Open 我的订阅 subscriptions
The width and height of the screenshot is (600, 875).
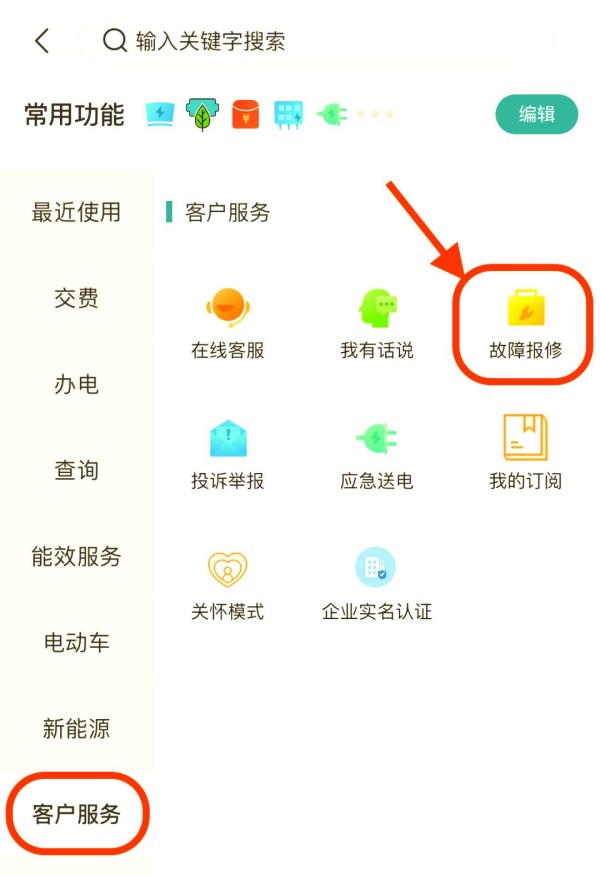[x=526, y=452]
